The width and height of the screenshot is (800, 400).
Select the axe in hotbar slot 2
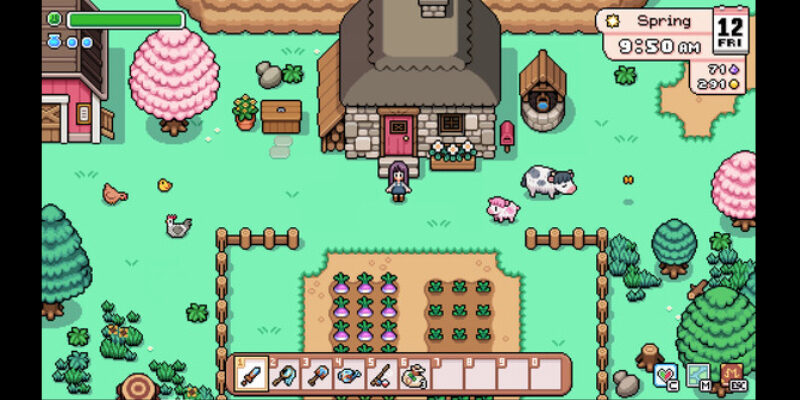(283, 375)
